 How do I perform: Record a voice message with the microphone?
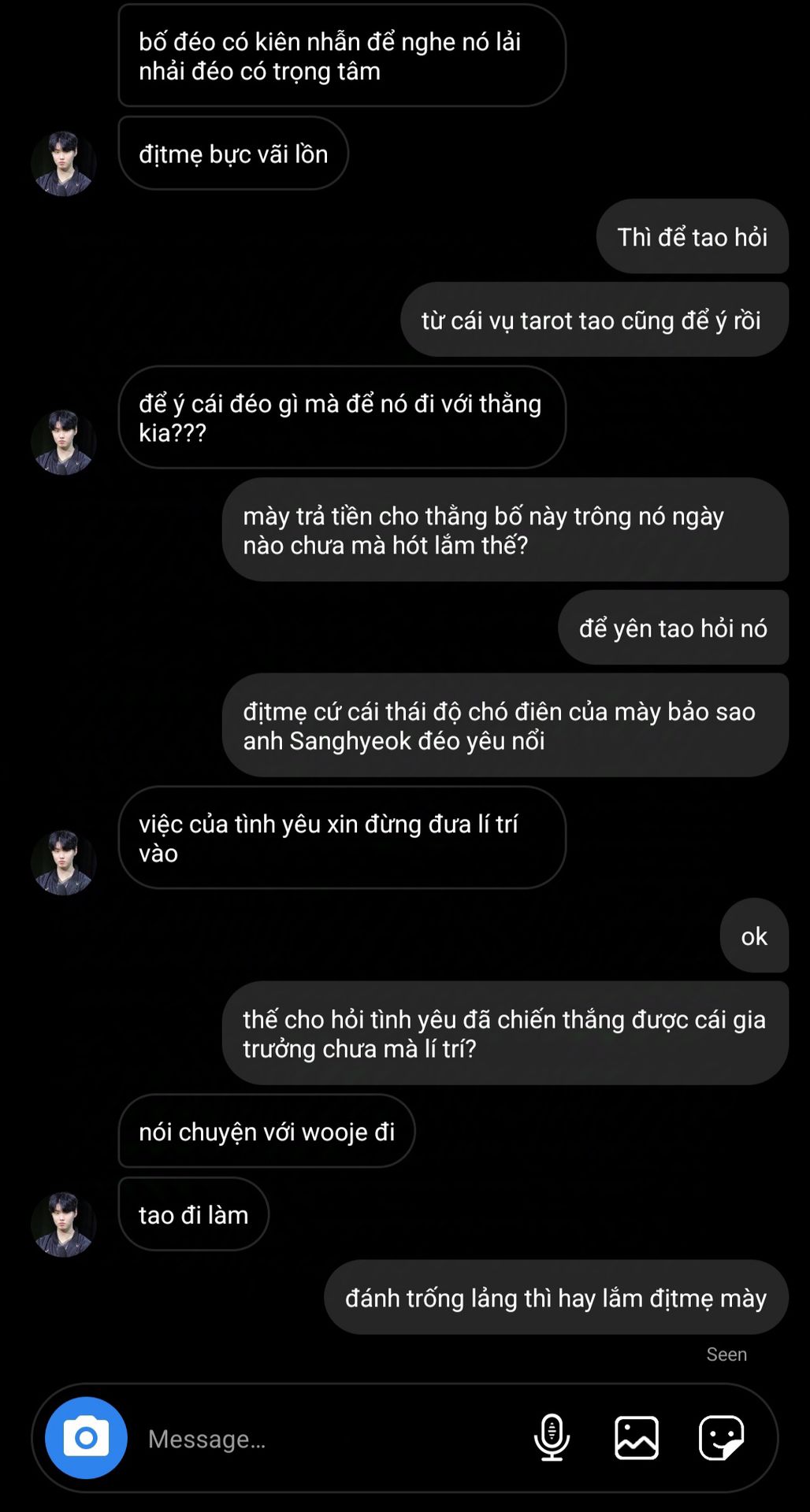(x=552, y=1437)
